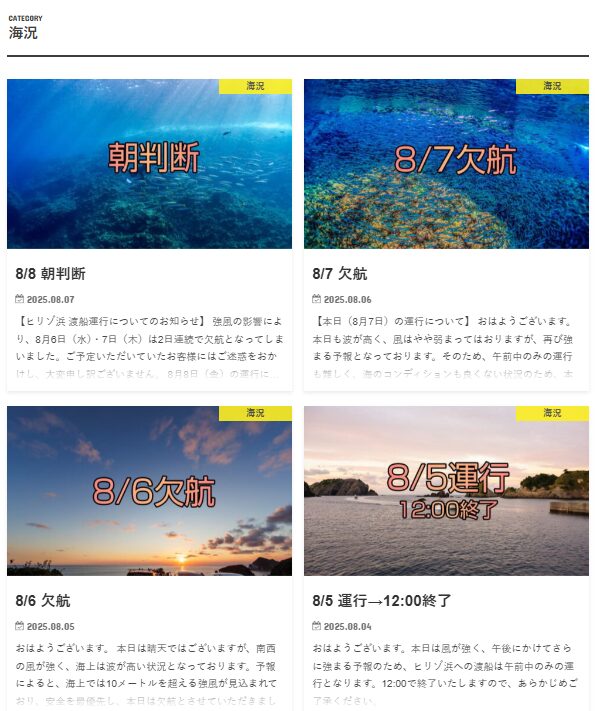The image size is (606, 711).
Task: Tap the 海況 tag on 8/8 朝判断 image
Action: 255,86
